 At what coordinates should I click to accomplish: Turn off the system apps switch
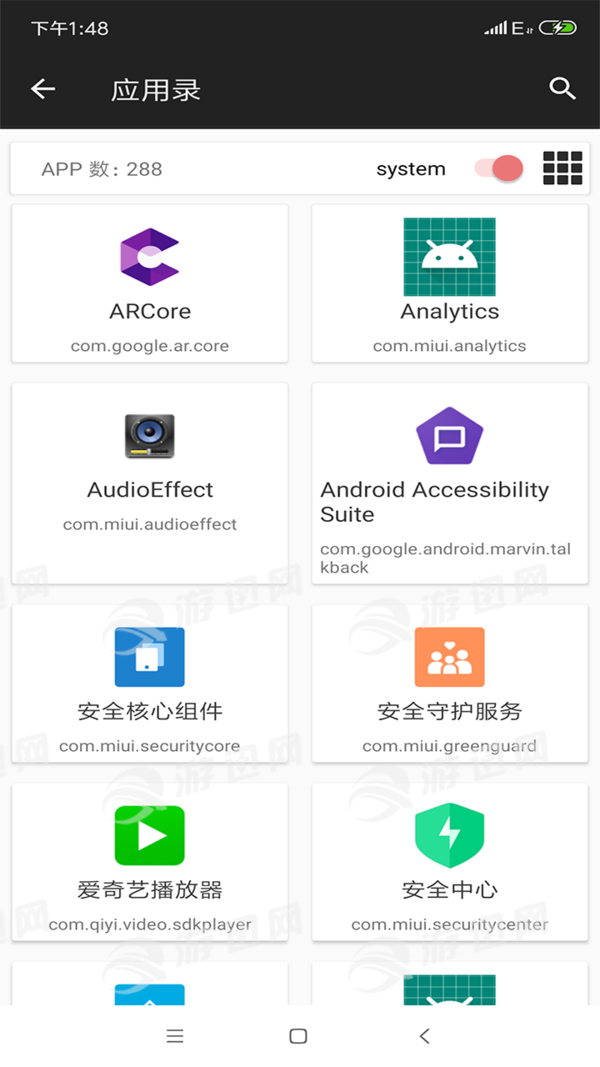pos(499,168)
